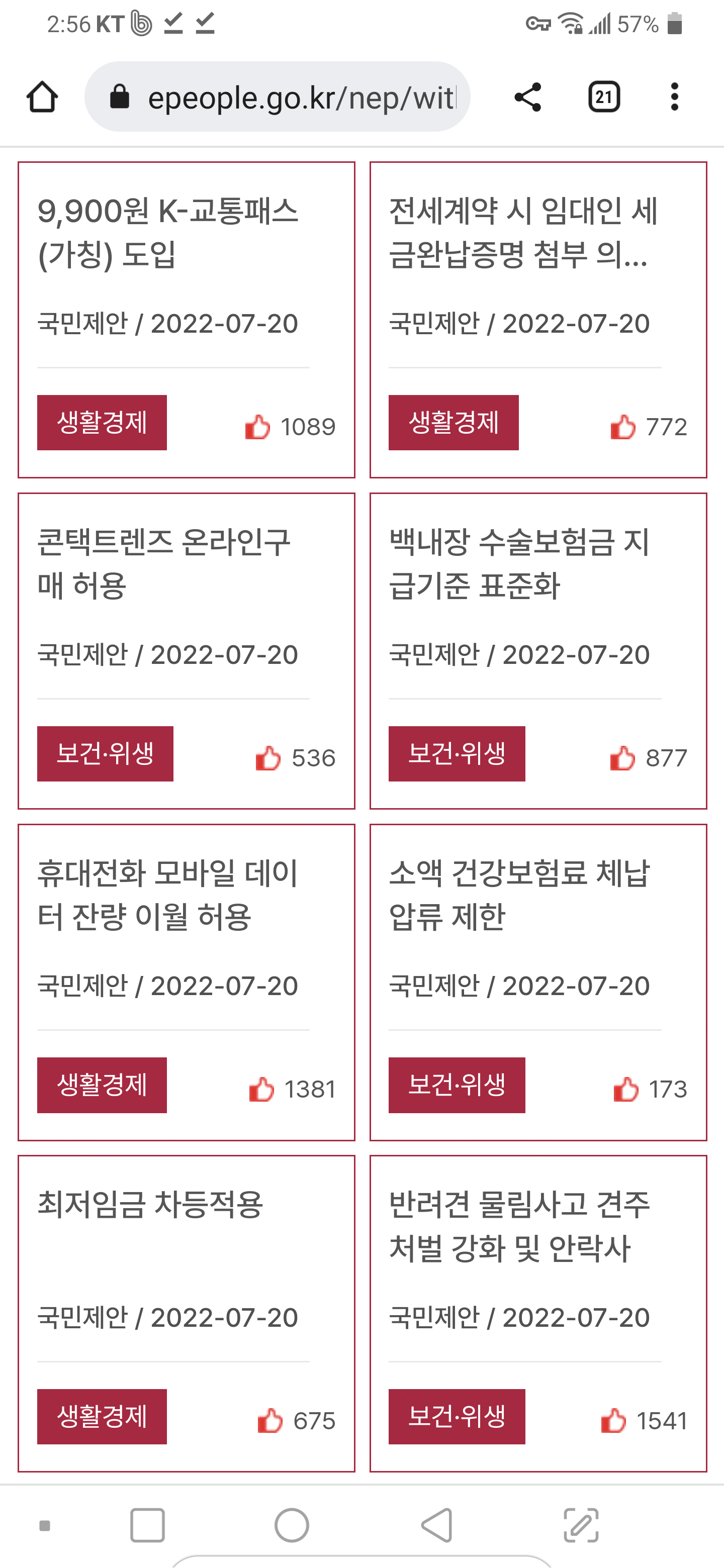Like the 반려견 물림사고 proposal with 1541 votes
The height and width of the screenshot is (1568, 724).
pyautogui.click(x=613, y=1421)
